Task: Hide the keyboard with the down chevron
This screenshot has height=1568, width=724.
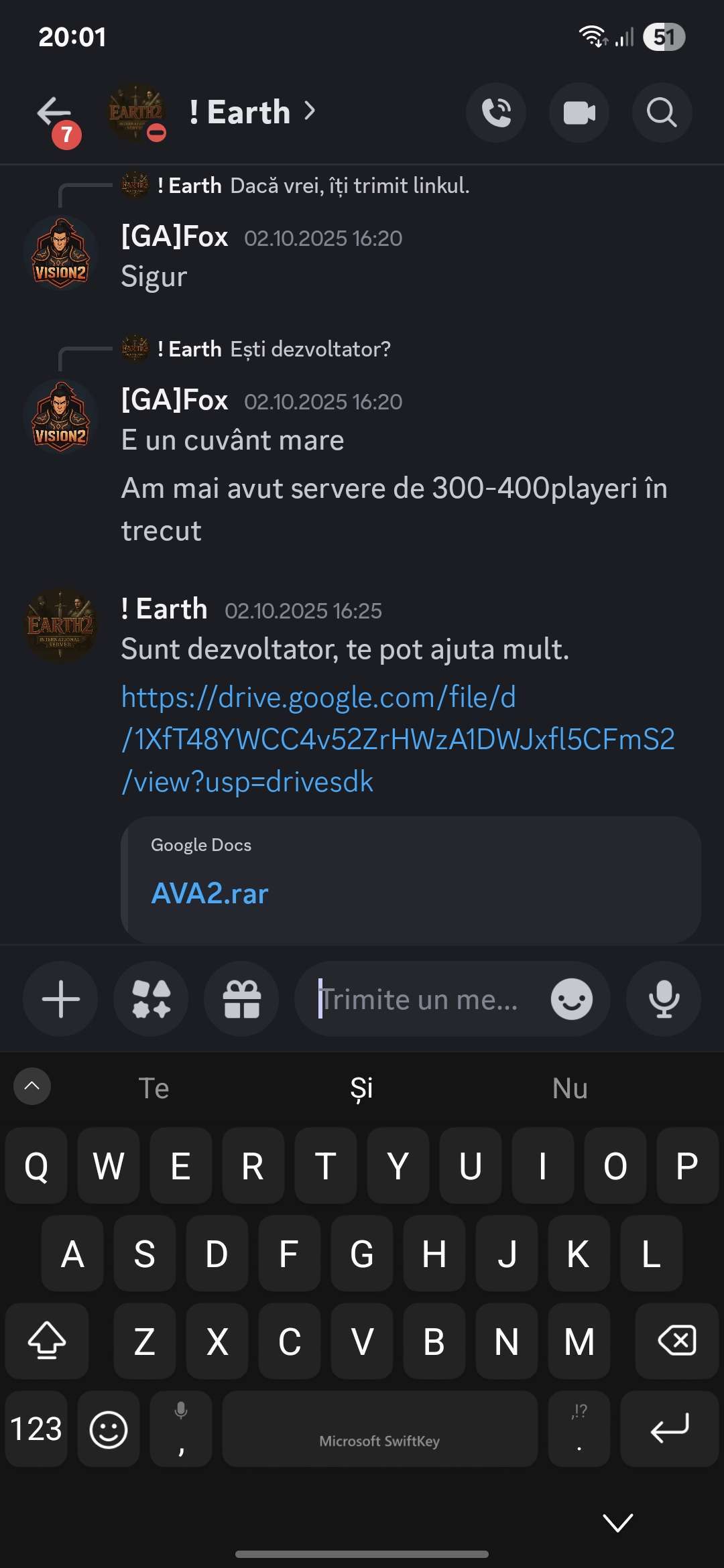Action: tap(617, 1522)
